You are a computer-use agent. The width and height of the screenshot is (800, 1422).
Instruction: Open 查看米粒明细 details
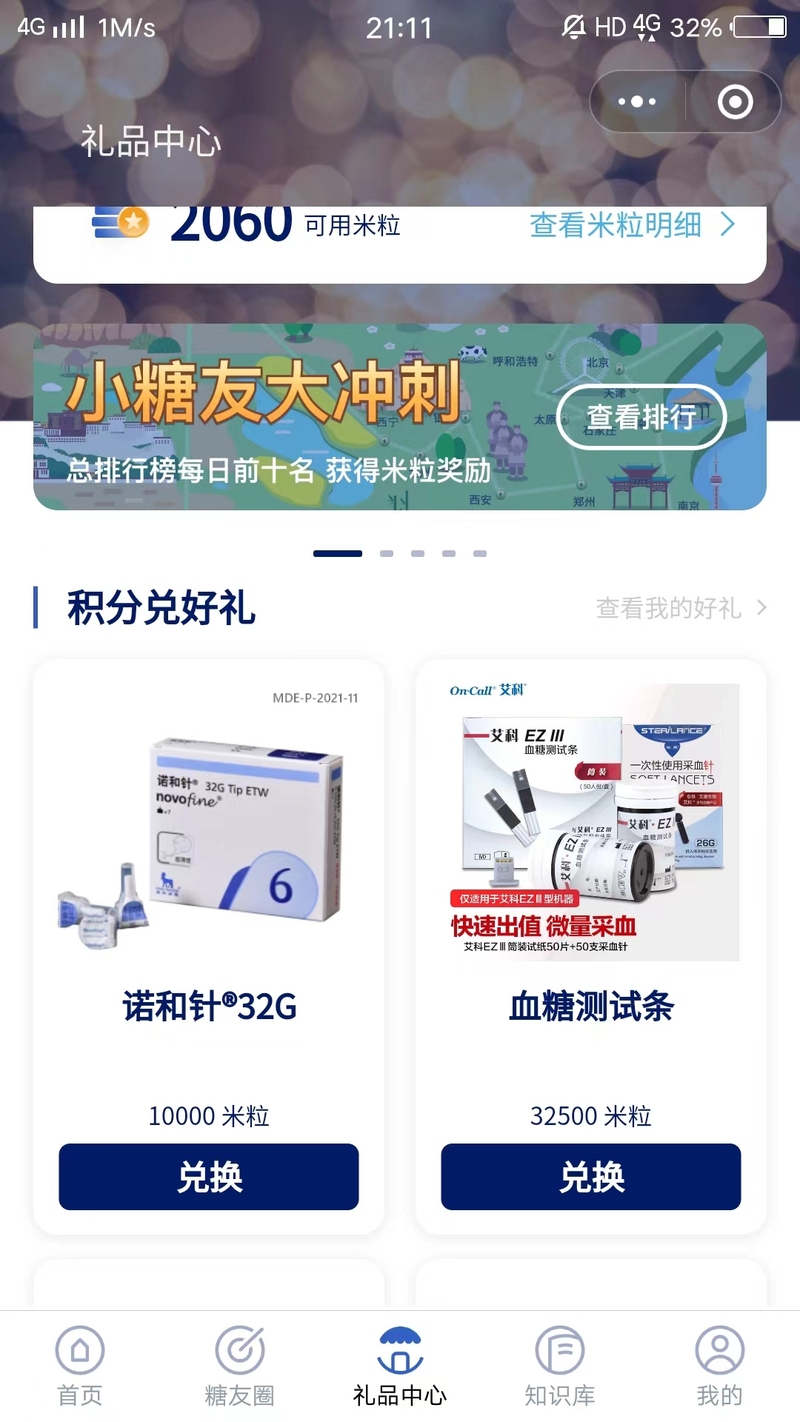coord(633,225)
